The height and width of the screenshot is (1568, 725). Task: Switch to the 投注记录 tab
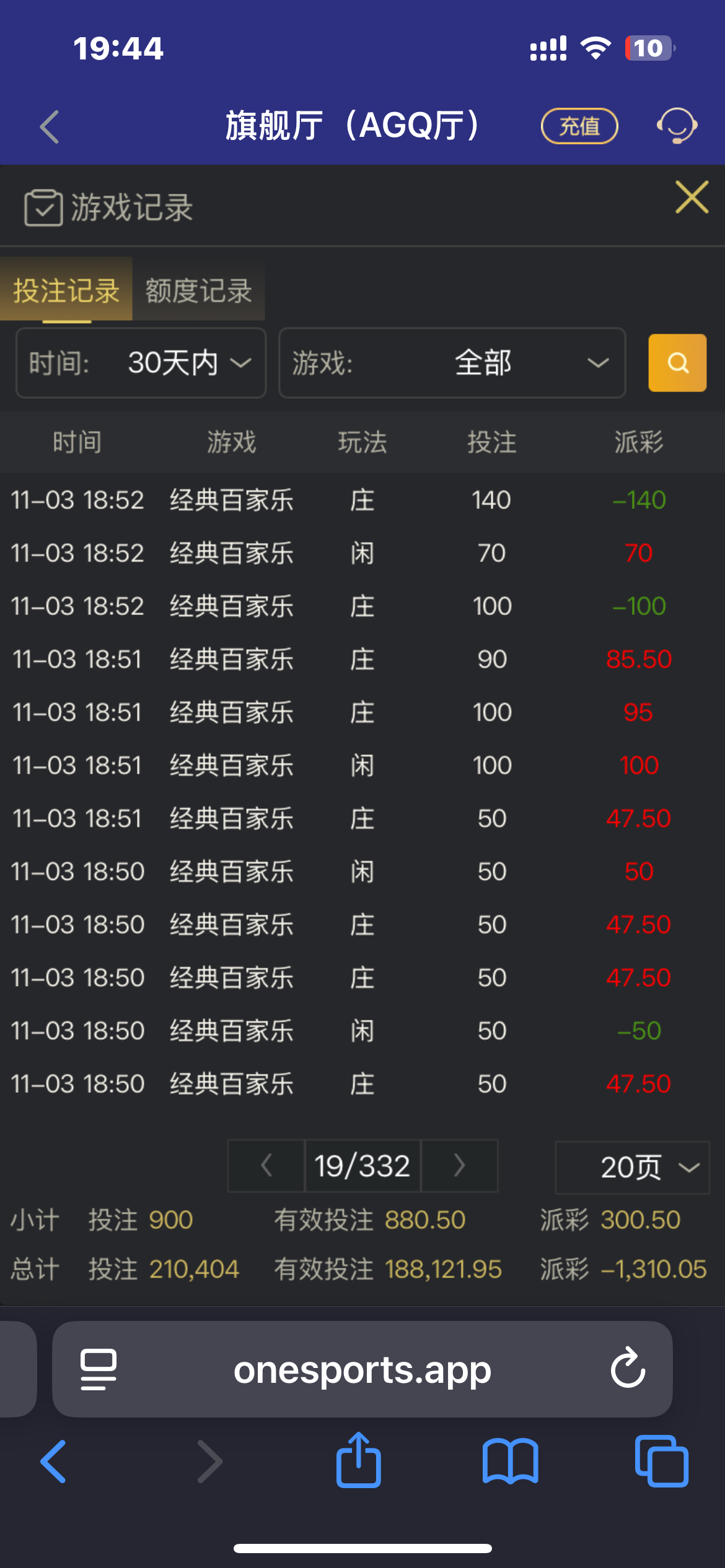click(x=66, y=290)
